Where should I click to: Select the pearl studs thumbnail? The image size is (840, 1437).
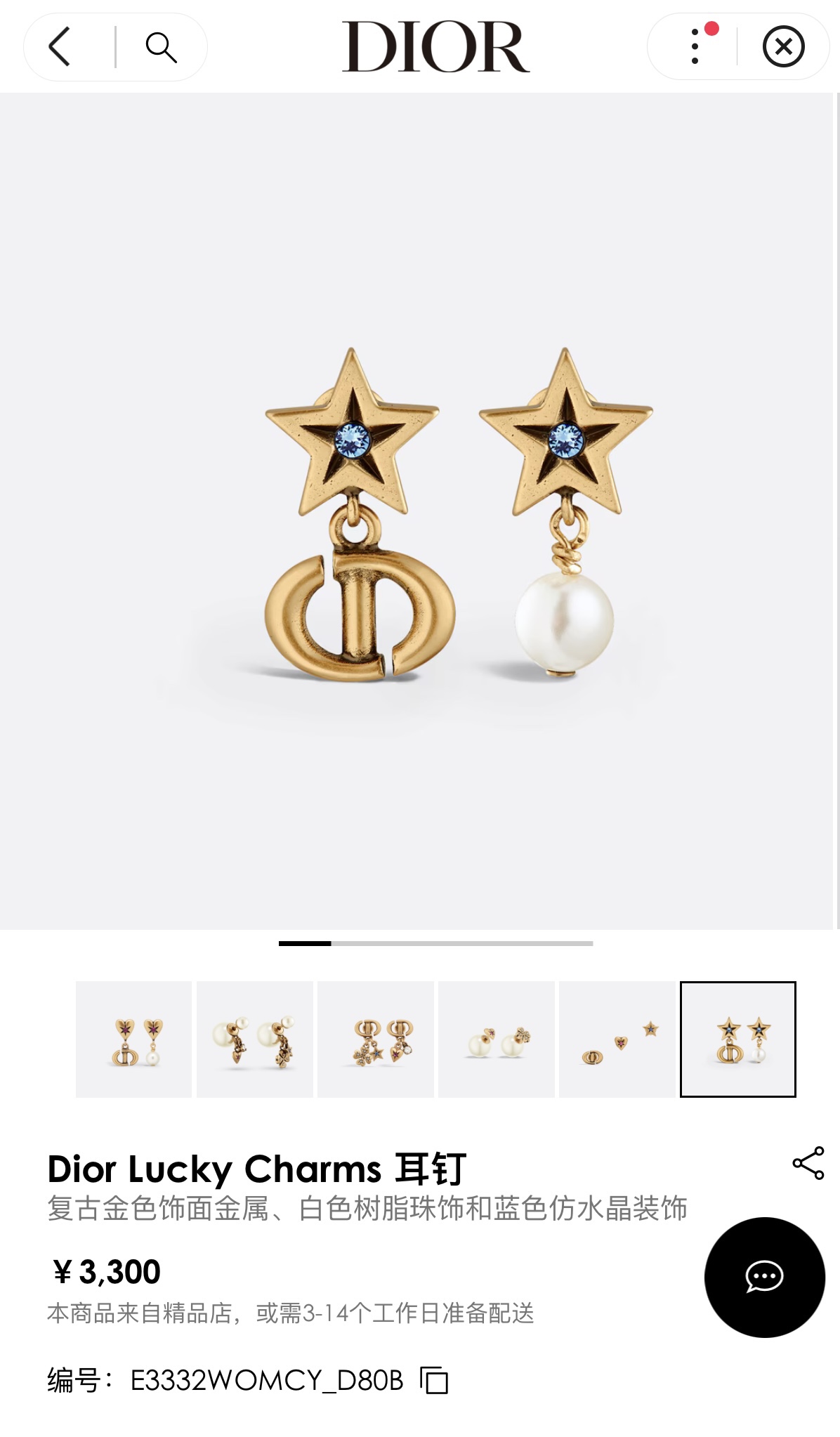496,1041
